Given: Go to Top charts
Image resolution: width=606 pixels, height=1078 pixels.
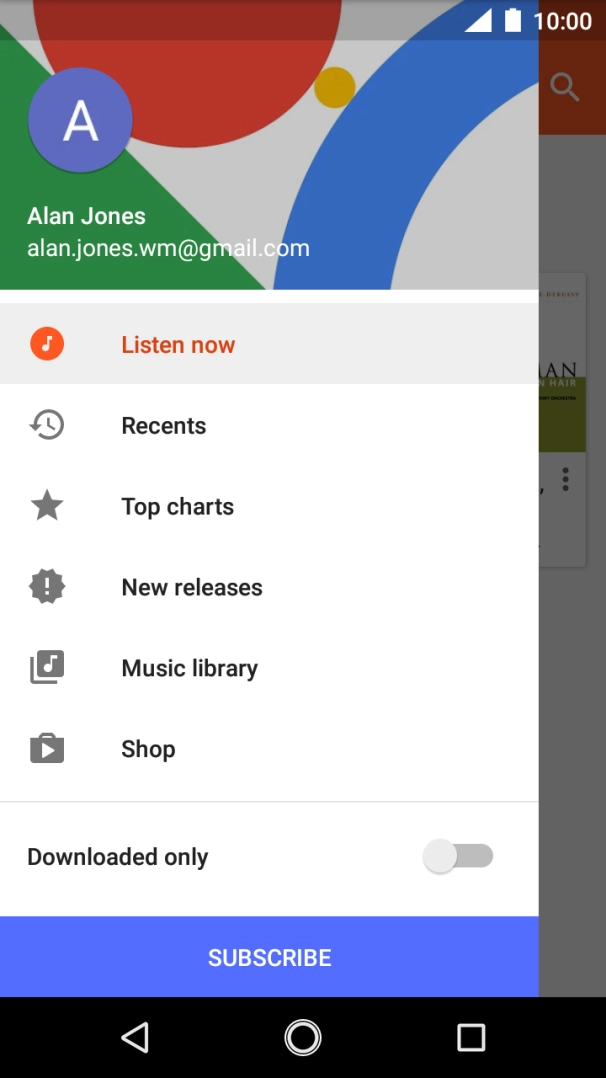Looking at the screenshot, I should [x=269, y=507].
